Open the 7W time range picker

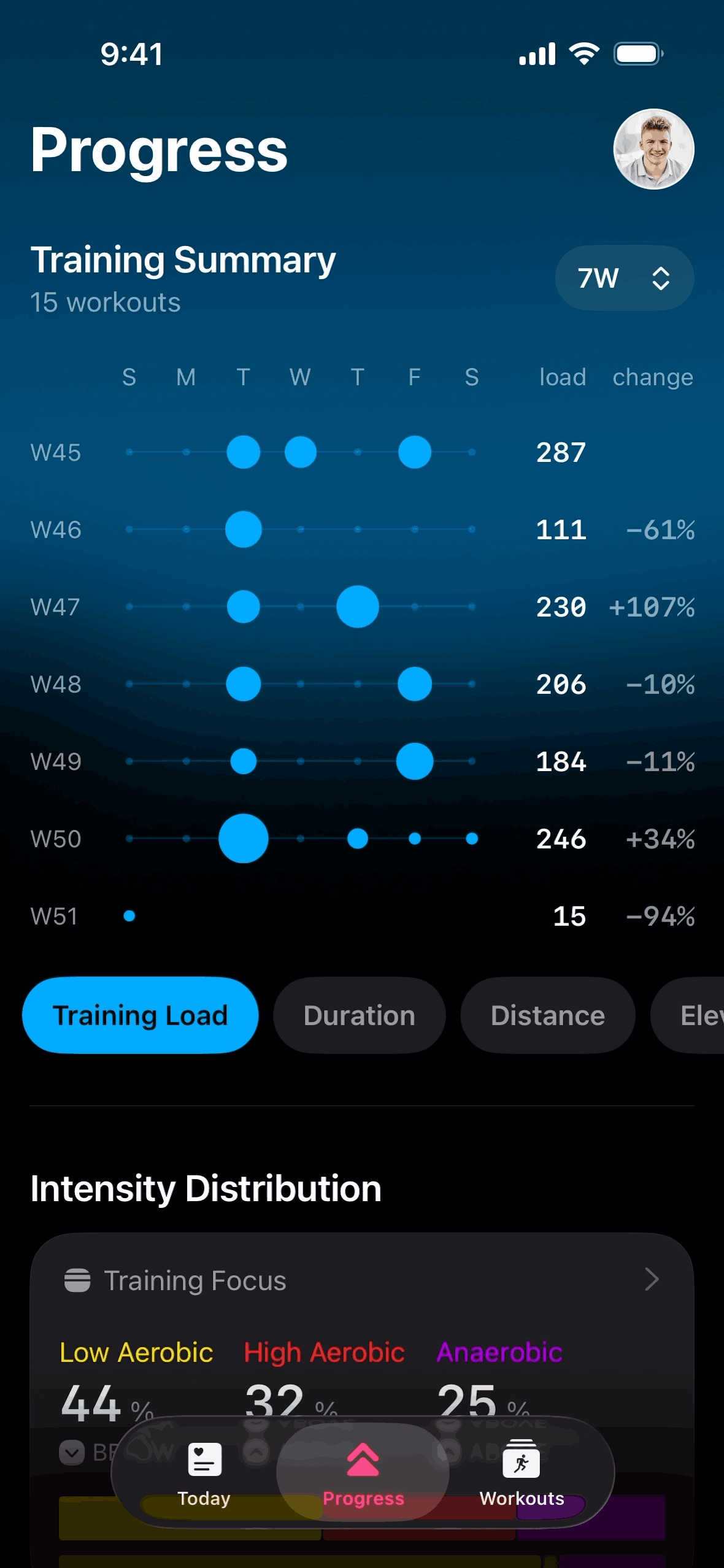click(x=624, y=278)
